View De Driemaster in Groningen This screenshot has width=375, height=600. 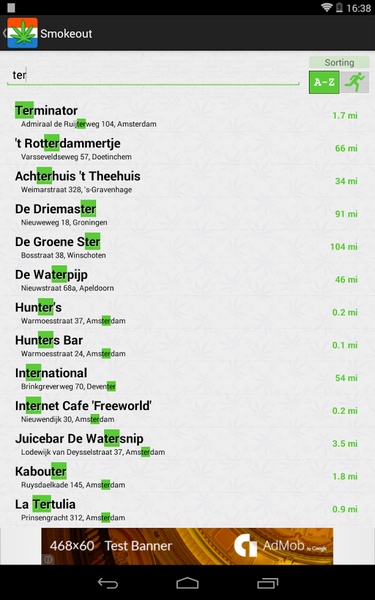tap(188, 215)
